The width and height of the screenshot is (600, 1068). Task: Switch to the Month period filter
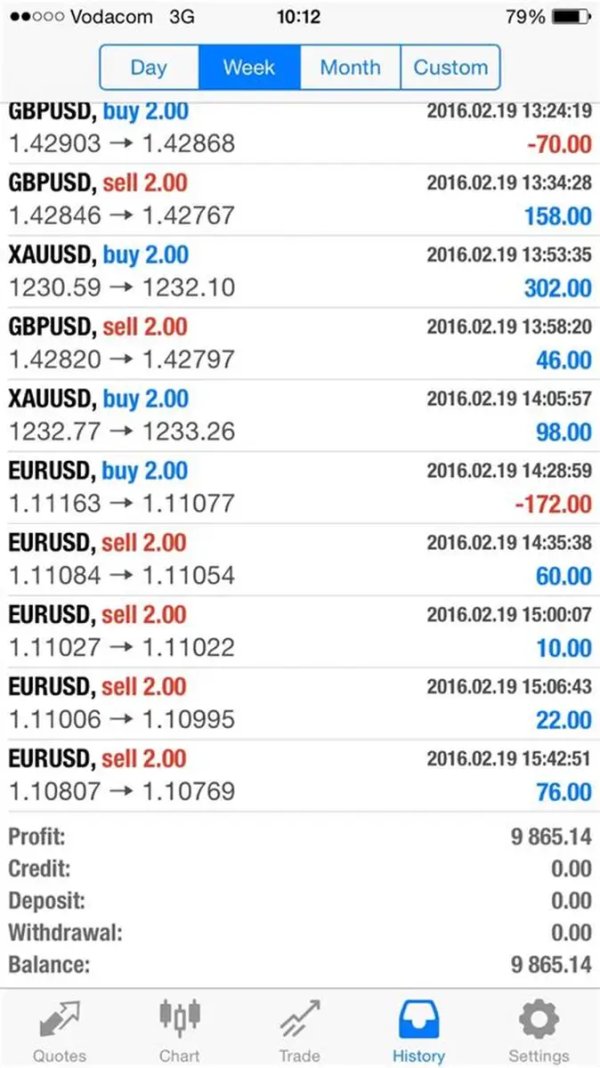350,67
